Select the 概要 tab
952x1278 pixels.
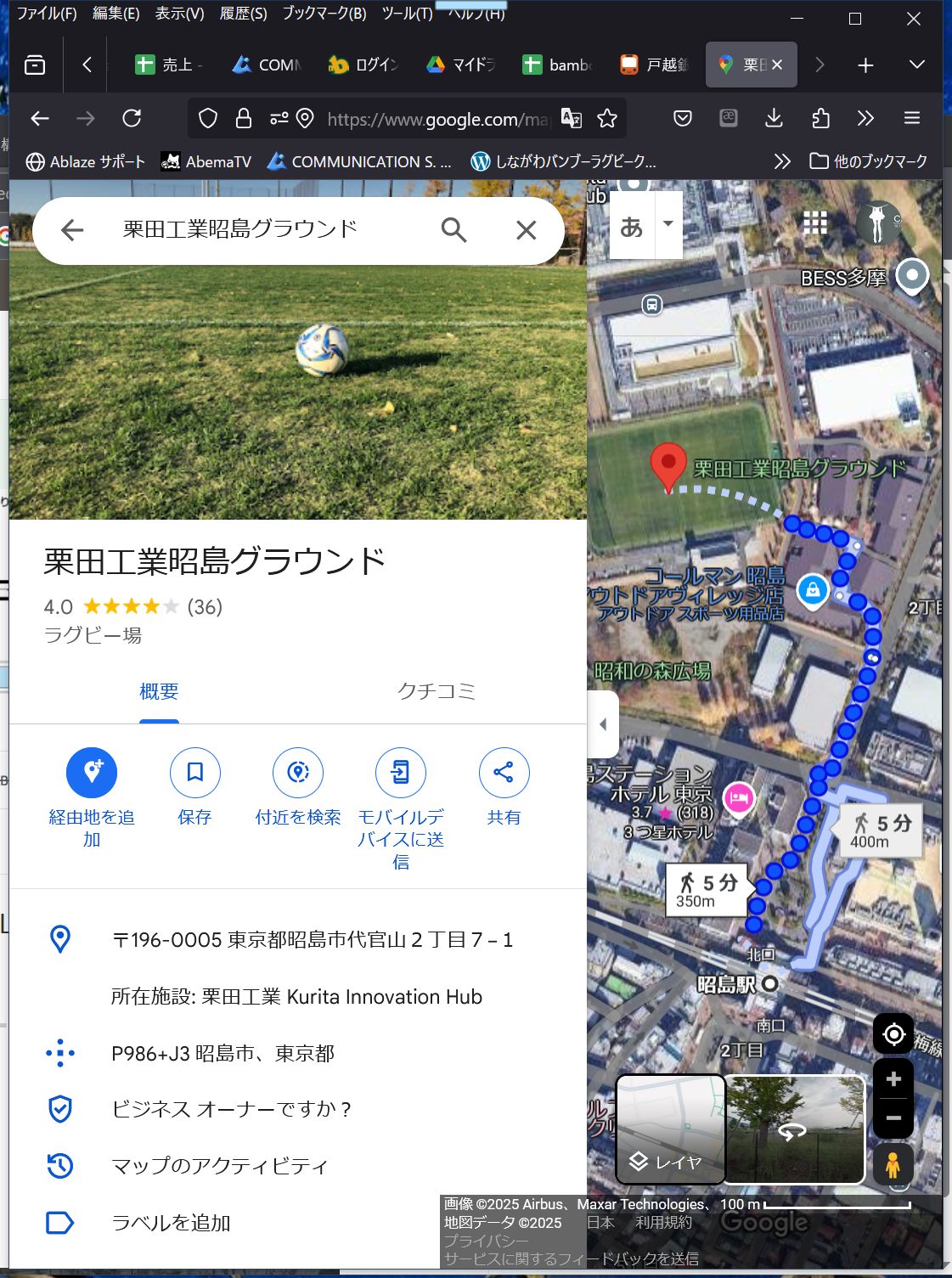pyautogui.click(x=159, y=691)
